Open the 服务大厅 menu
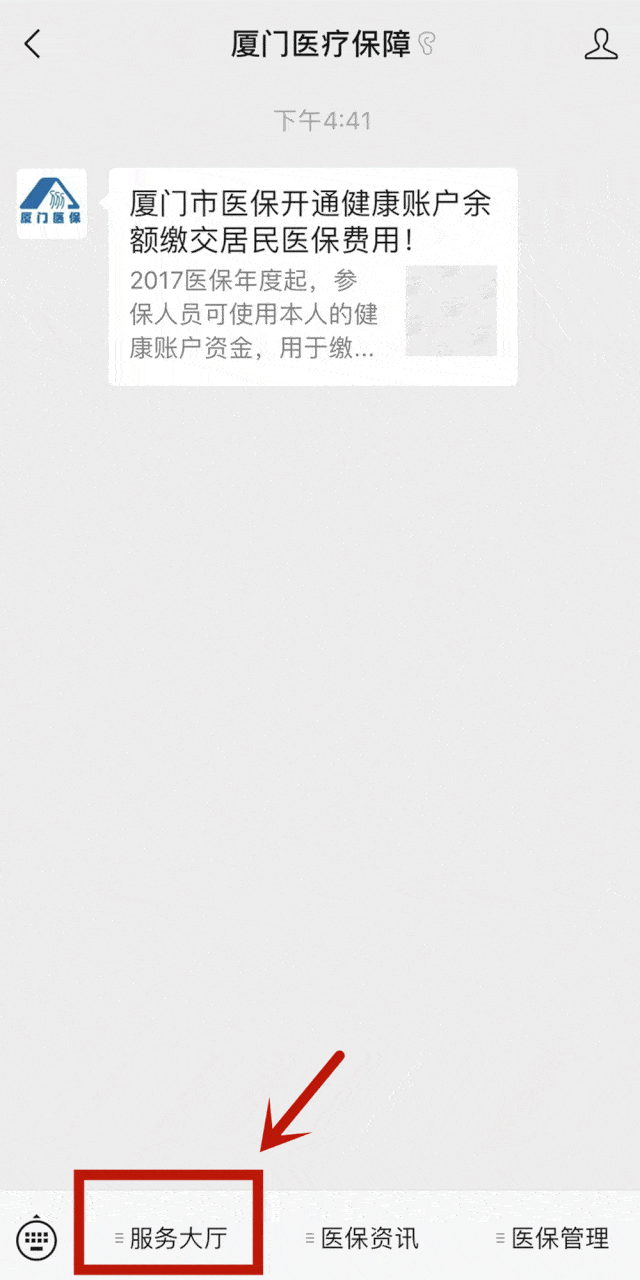This screenshot has height=1280, width=640. coord(172,1240)
